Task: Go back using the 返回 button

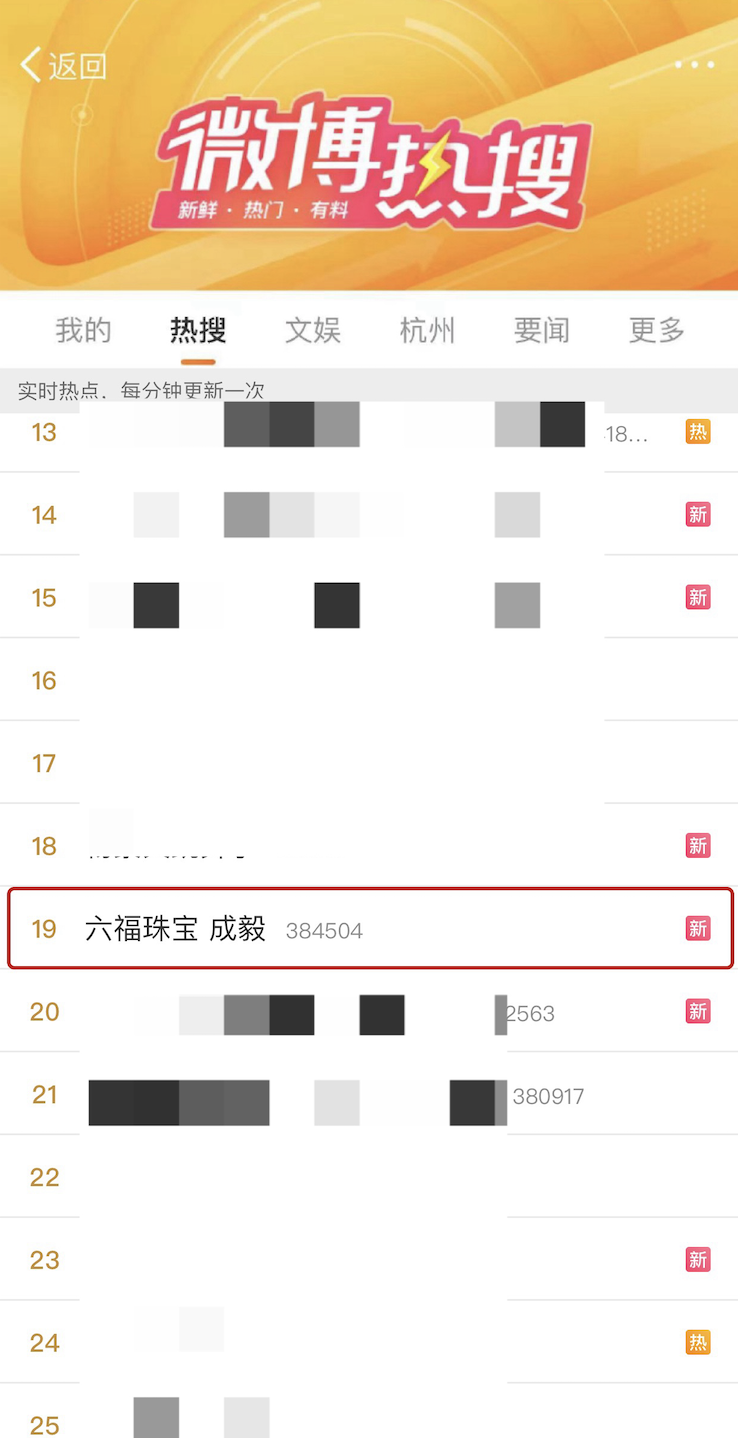Action: coord(63,66)
